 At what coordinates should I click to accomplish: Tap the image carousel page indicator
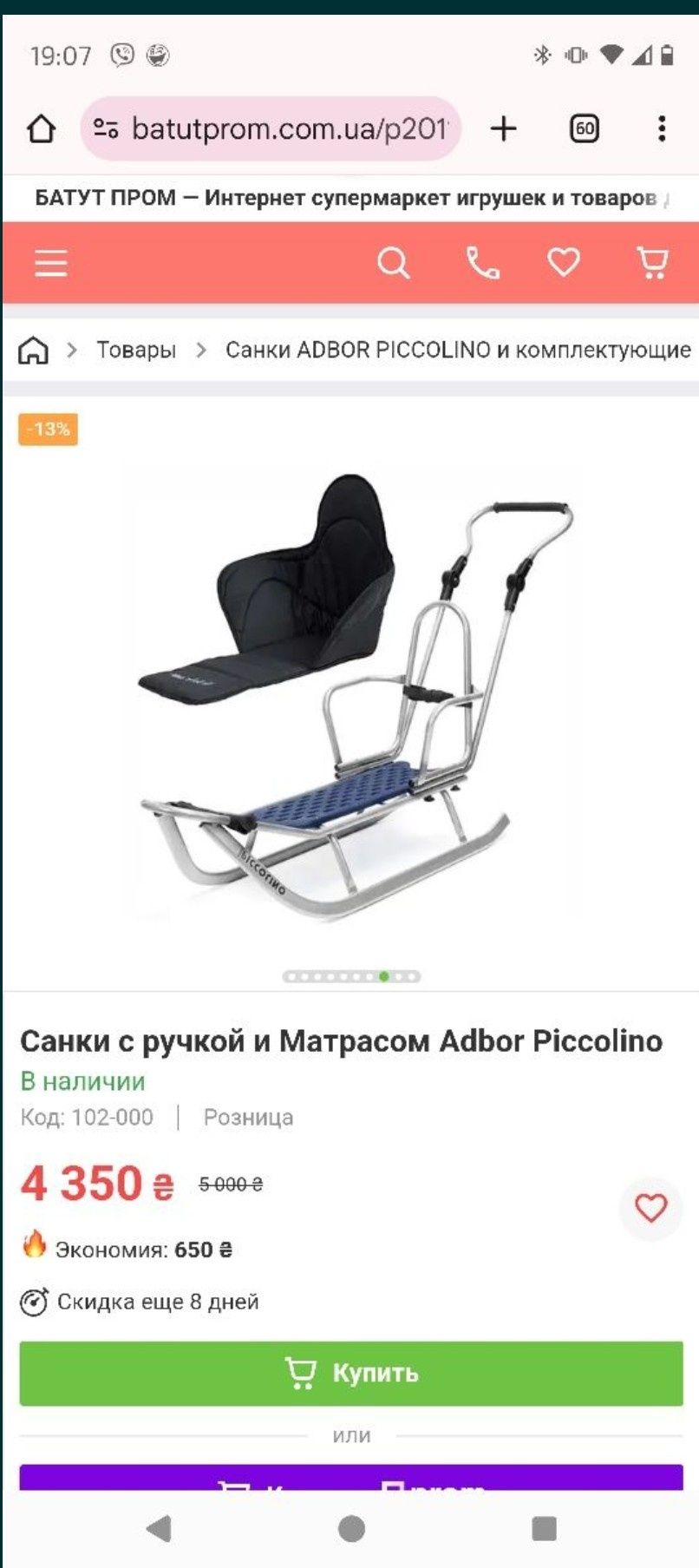pos(351,976)
